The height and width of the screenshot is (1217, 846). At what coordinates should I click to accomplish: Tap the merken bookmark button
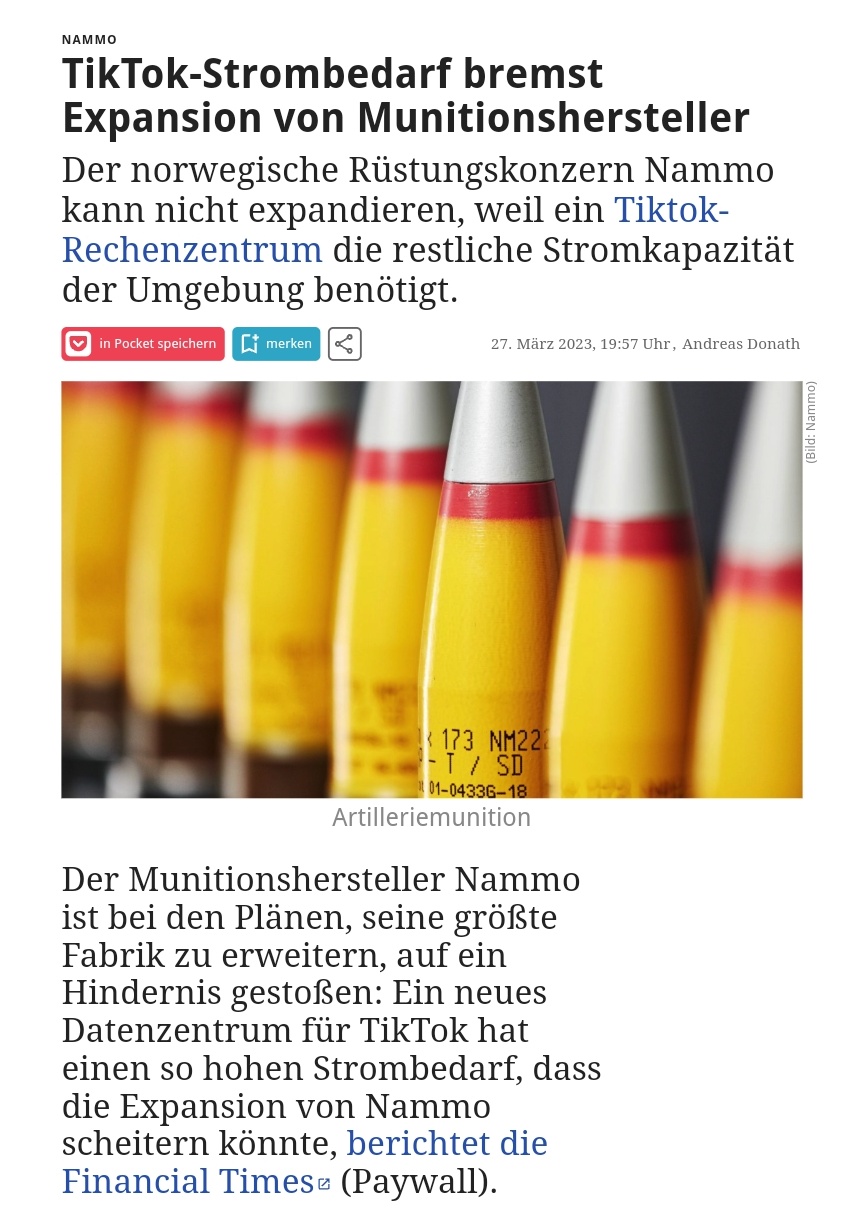pos(276,344)
